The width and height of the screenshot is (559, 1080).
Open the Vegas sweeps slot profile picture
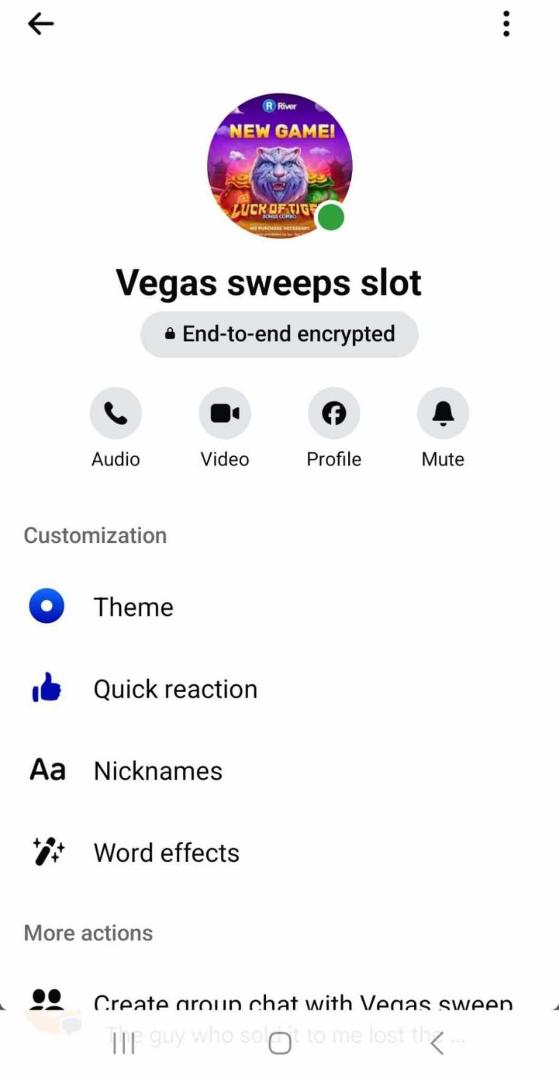click(280, 165)
